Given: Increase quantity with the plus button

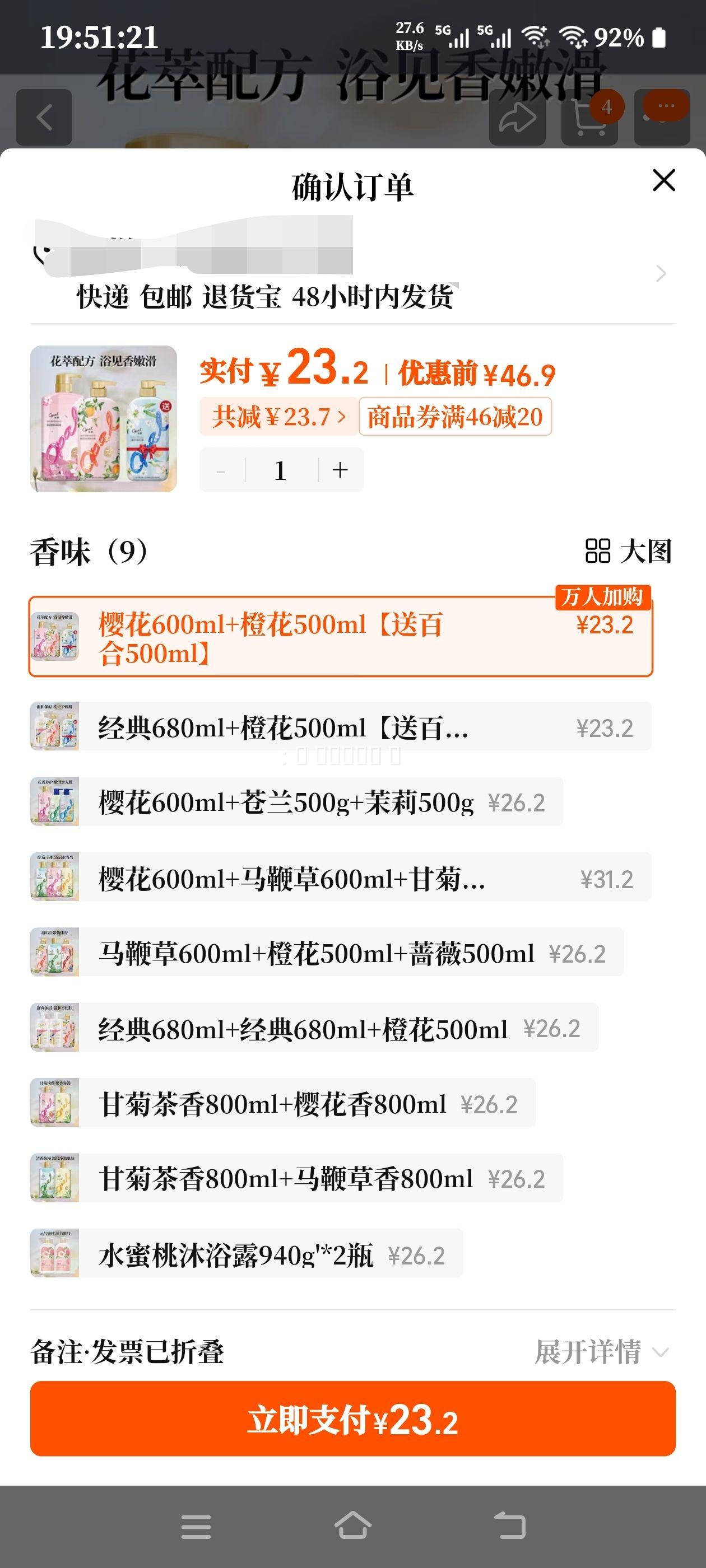Looking at the screenshot, I should [x=340, y=470].
